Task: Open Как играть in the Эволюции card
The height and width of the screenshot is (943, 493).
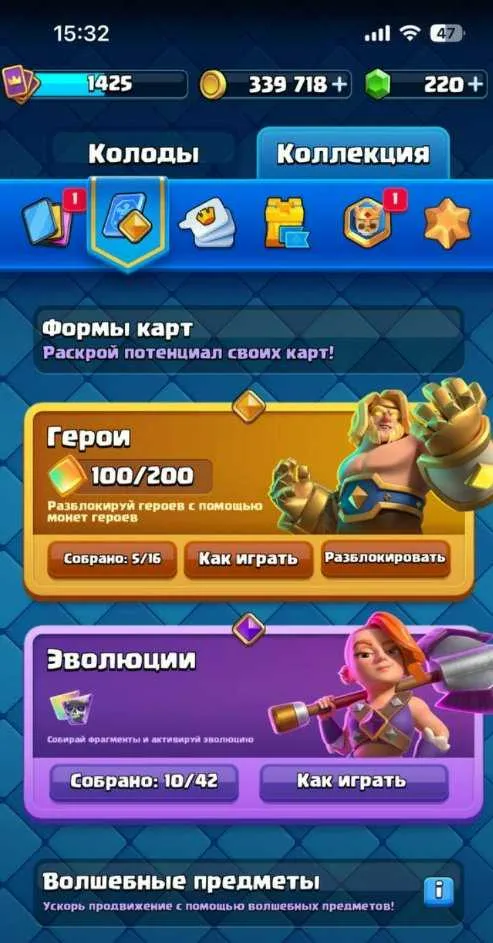Action: point(354,782)
